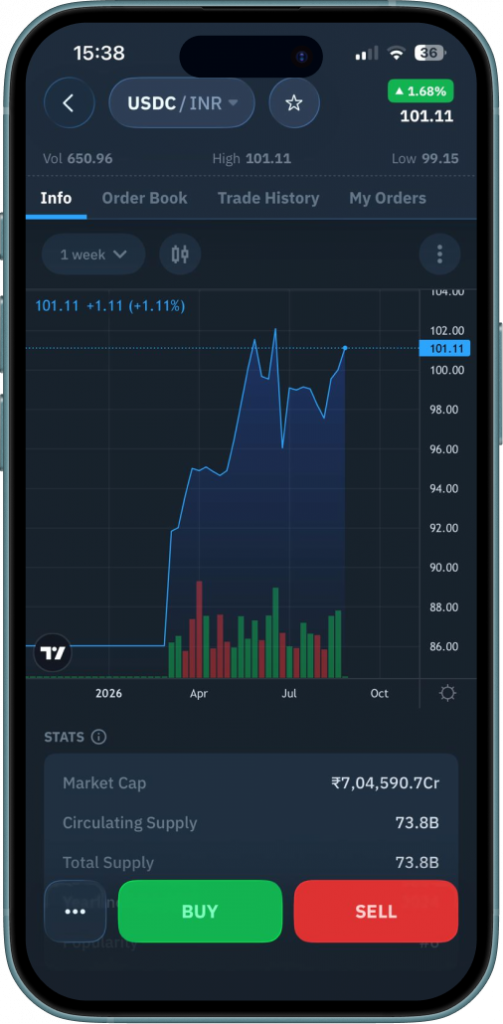Change the 1 week chart interval
Screen dimensions: 503x1024
tap(93, 254)
